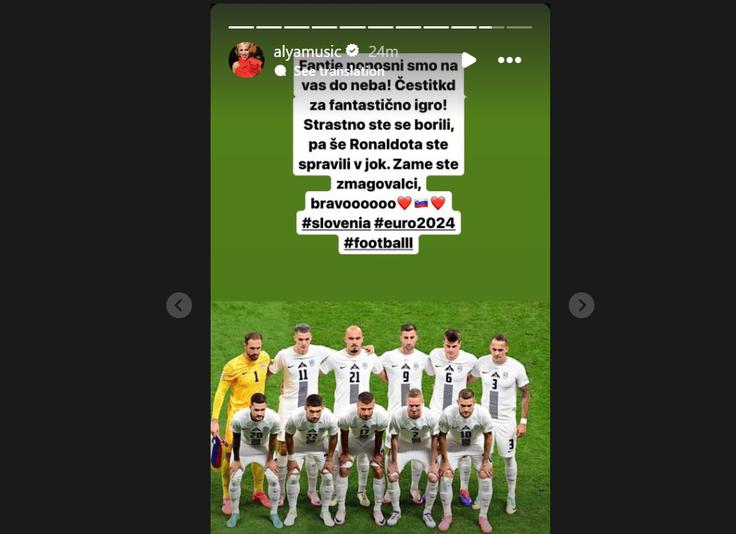Go to the previous story
Screen dimensions: 736x534
(x=179, y=305)
